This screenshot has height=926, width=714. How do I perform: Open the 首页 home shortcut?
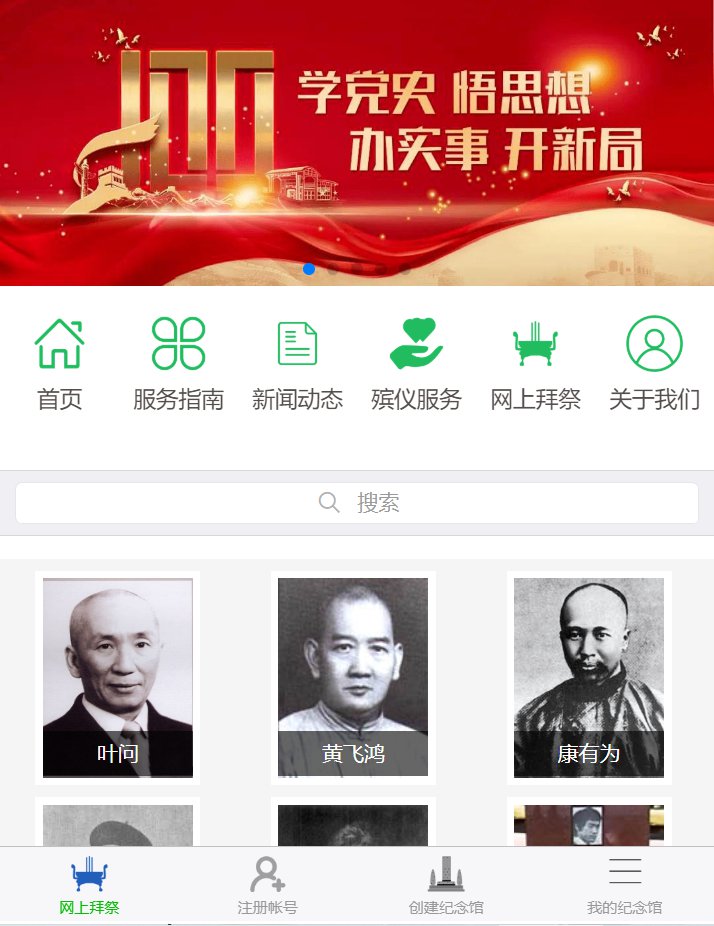[59, 364]
